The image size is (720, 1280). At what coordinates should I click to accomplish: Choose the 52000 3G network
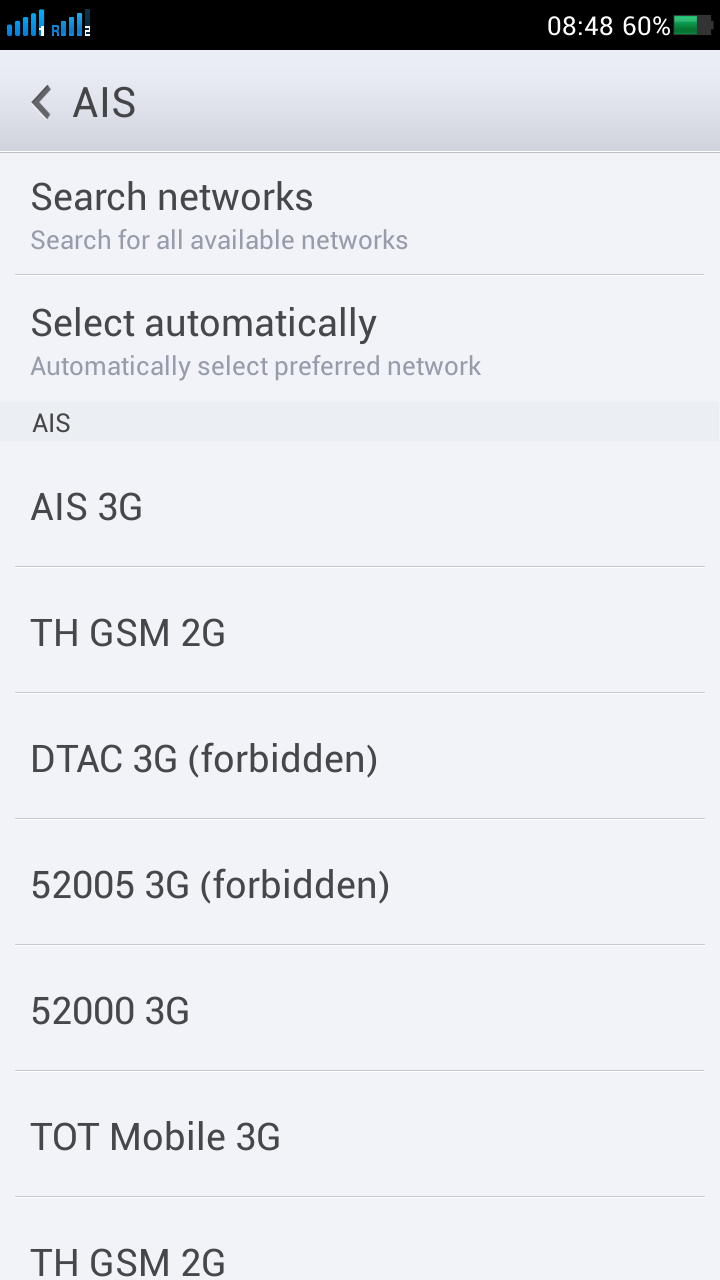click(x=360, y=1009)
